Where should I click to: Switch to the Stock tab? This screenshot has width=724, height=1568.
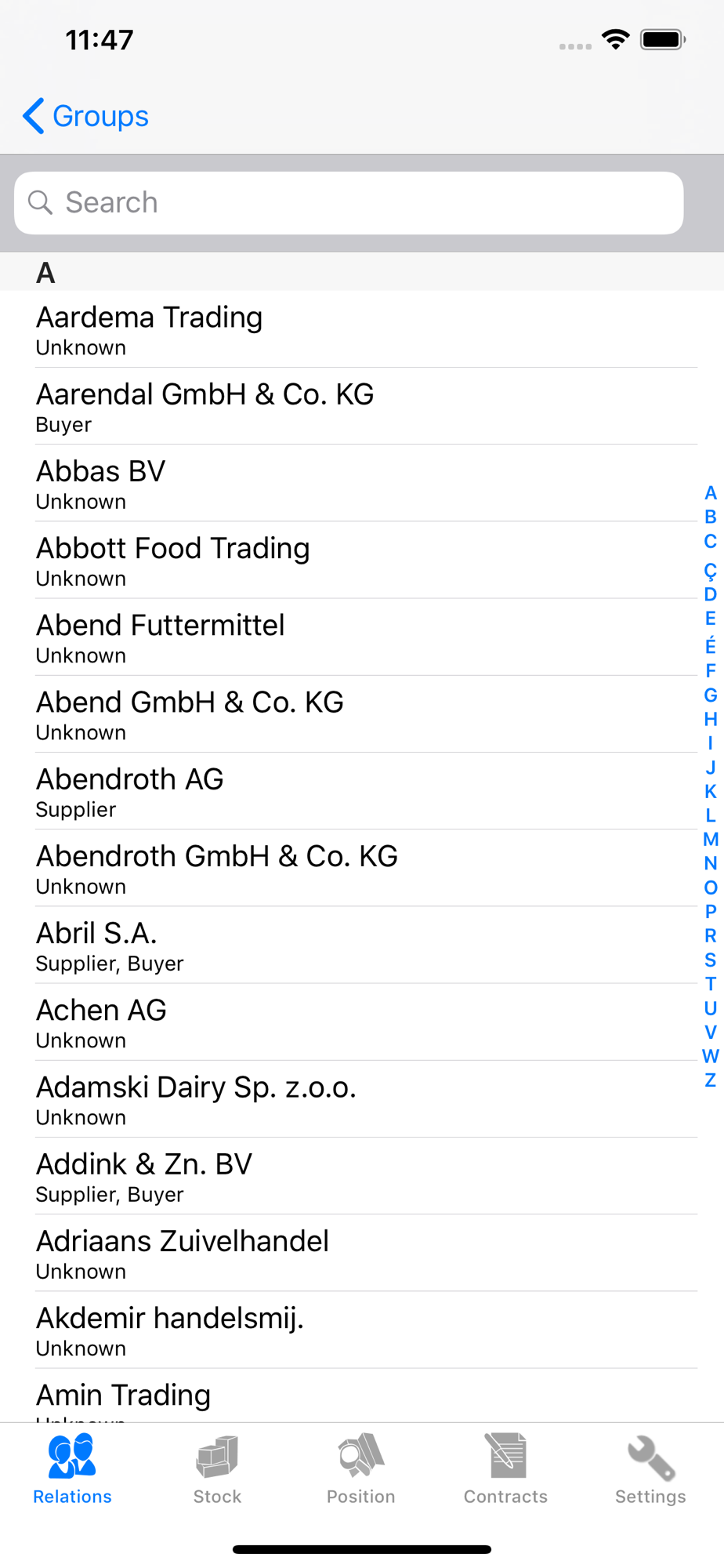pos(217,1469)
